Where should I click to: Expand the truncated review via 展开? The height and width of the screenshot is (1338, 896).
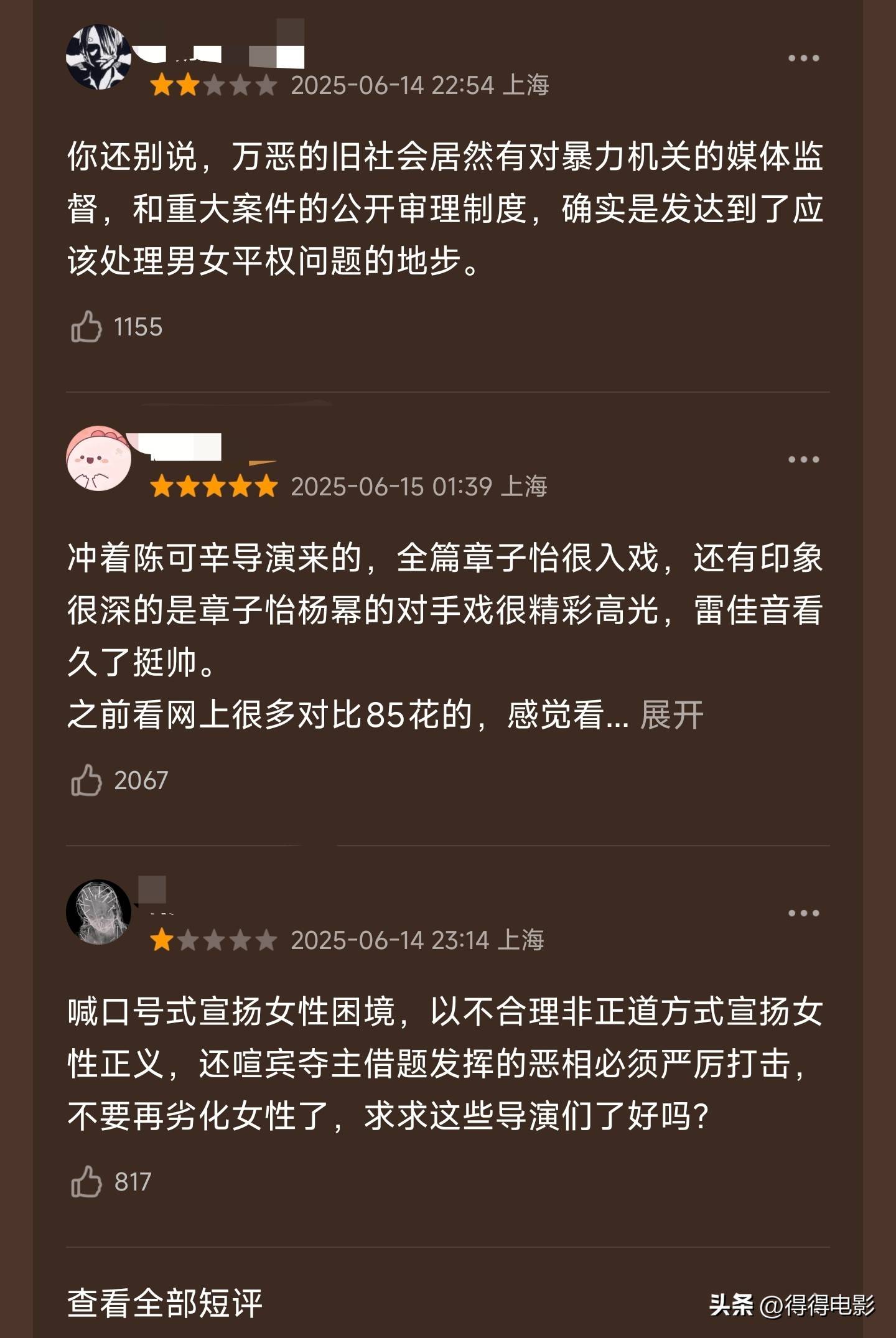pos(671,714)
